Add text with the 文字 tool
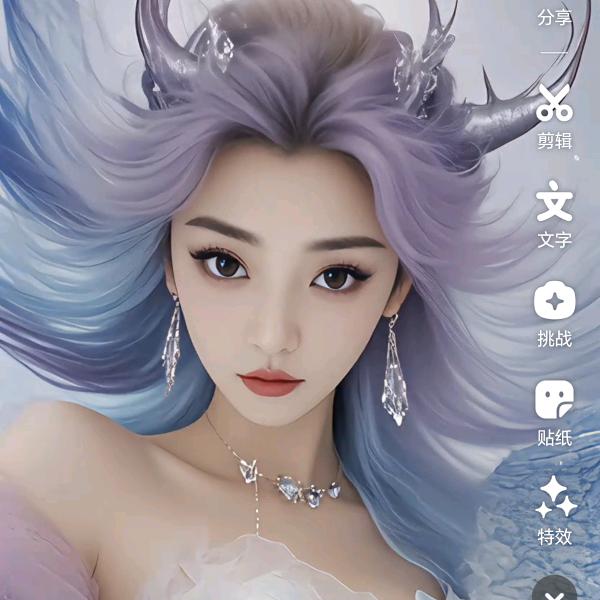Viewport: 600px width, 600px height. click(554, 215)
